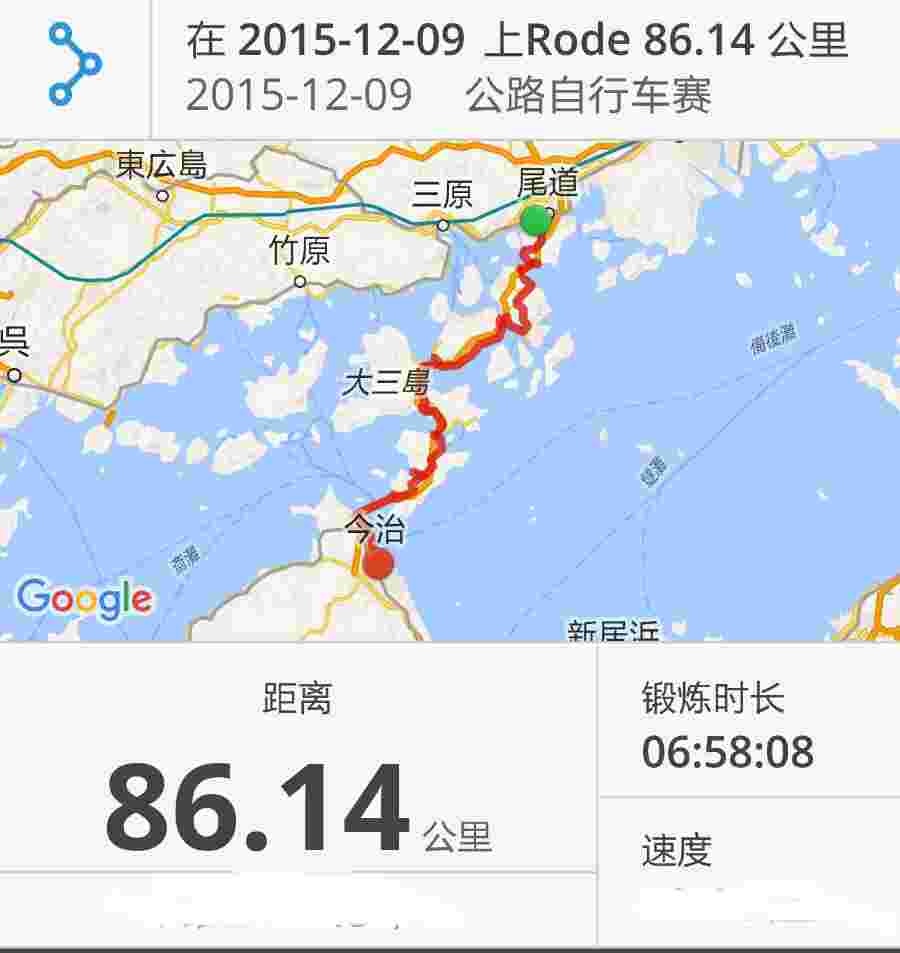
Task: Open the route map of the ride
Action: (450, 391)
